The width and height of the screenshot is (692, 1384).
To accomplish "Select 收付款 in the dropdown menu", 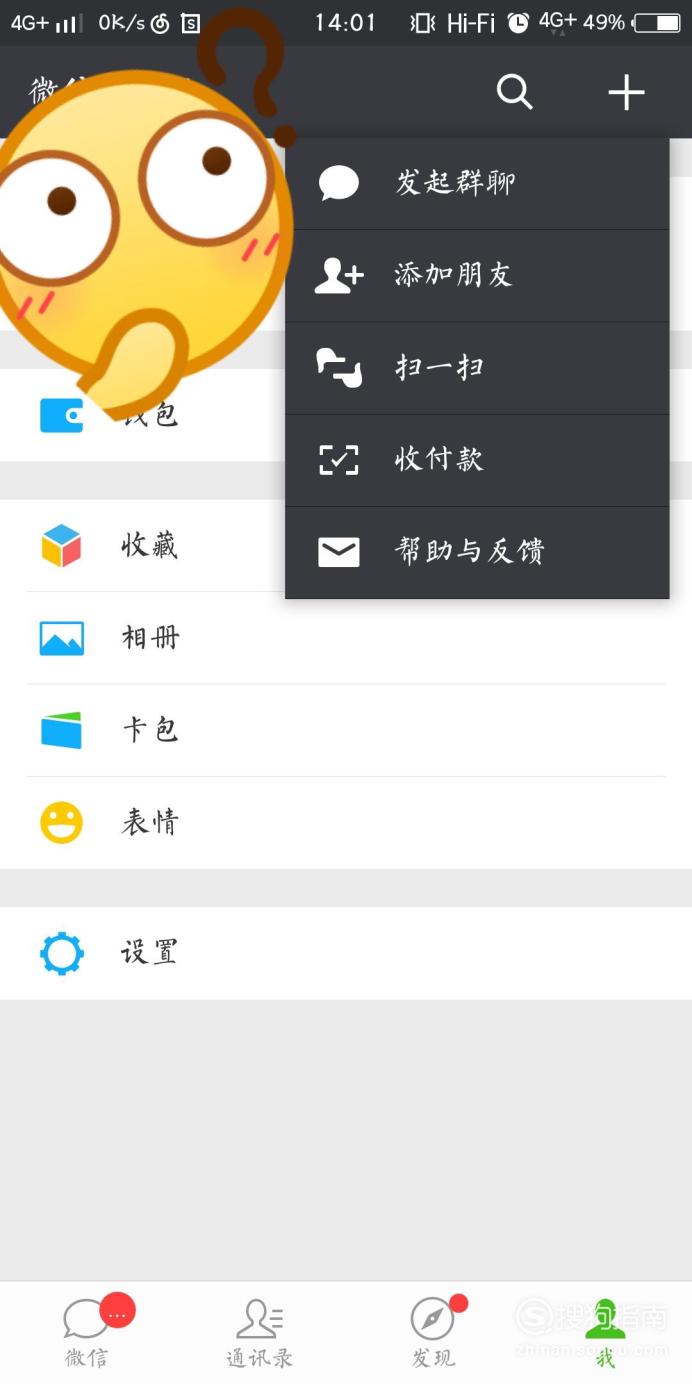I will (x=477, y=460).
